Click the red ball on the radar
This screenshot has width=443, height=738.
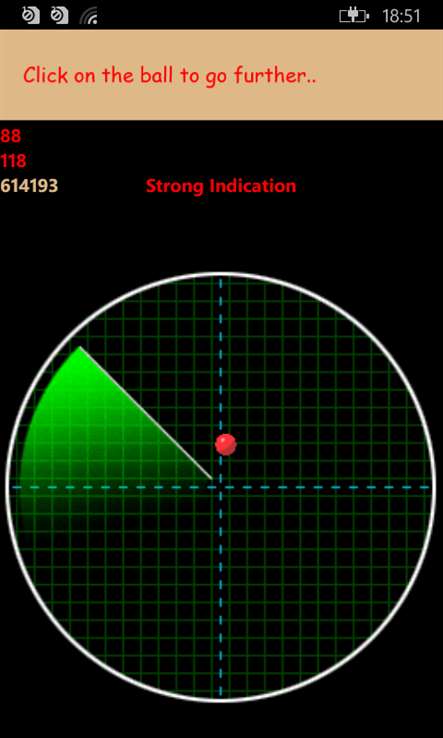pos(226,444)
